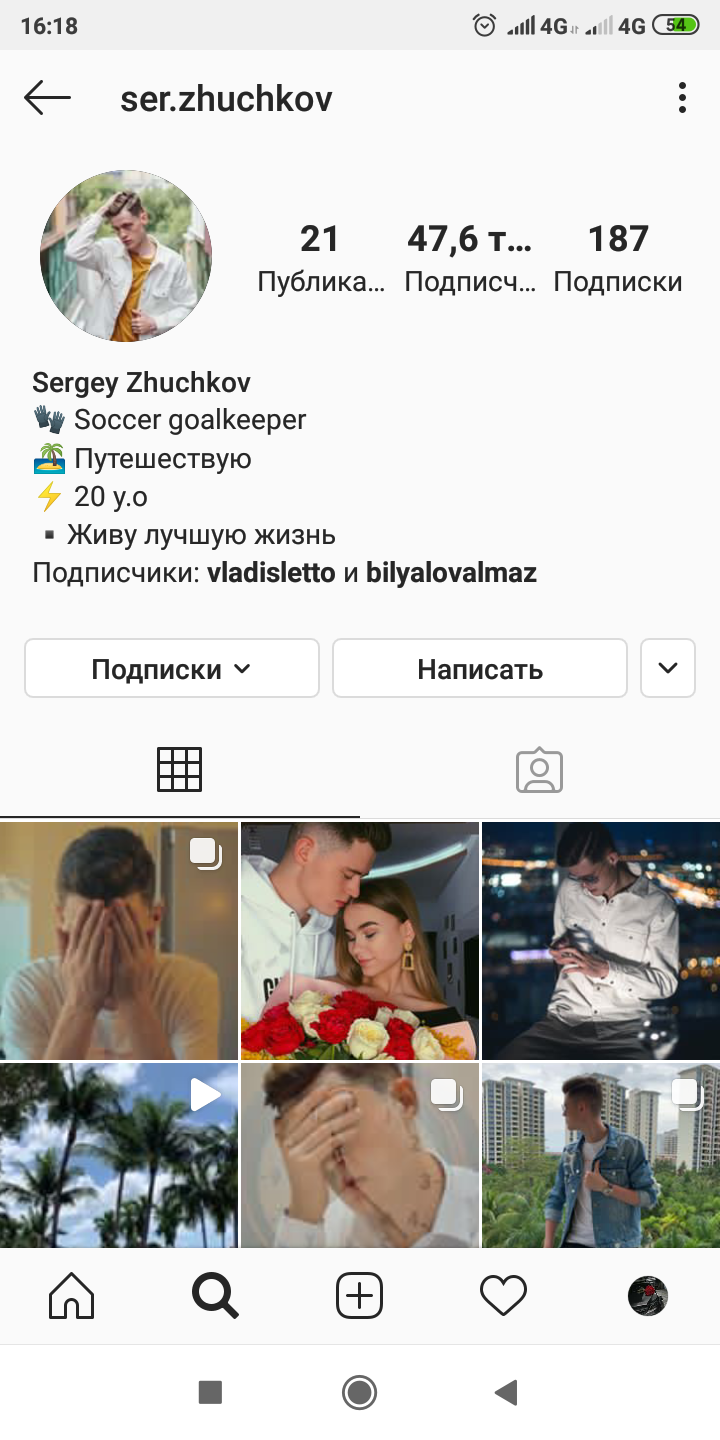
Task: Open the activity heart tab
Action: click(503, 1297)
